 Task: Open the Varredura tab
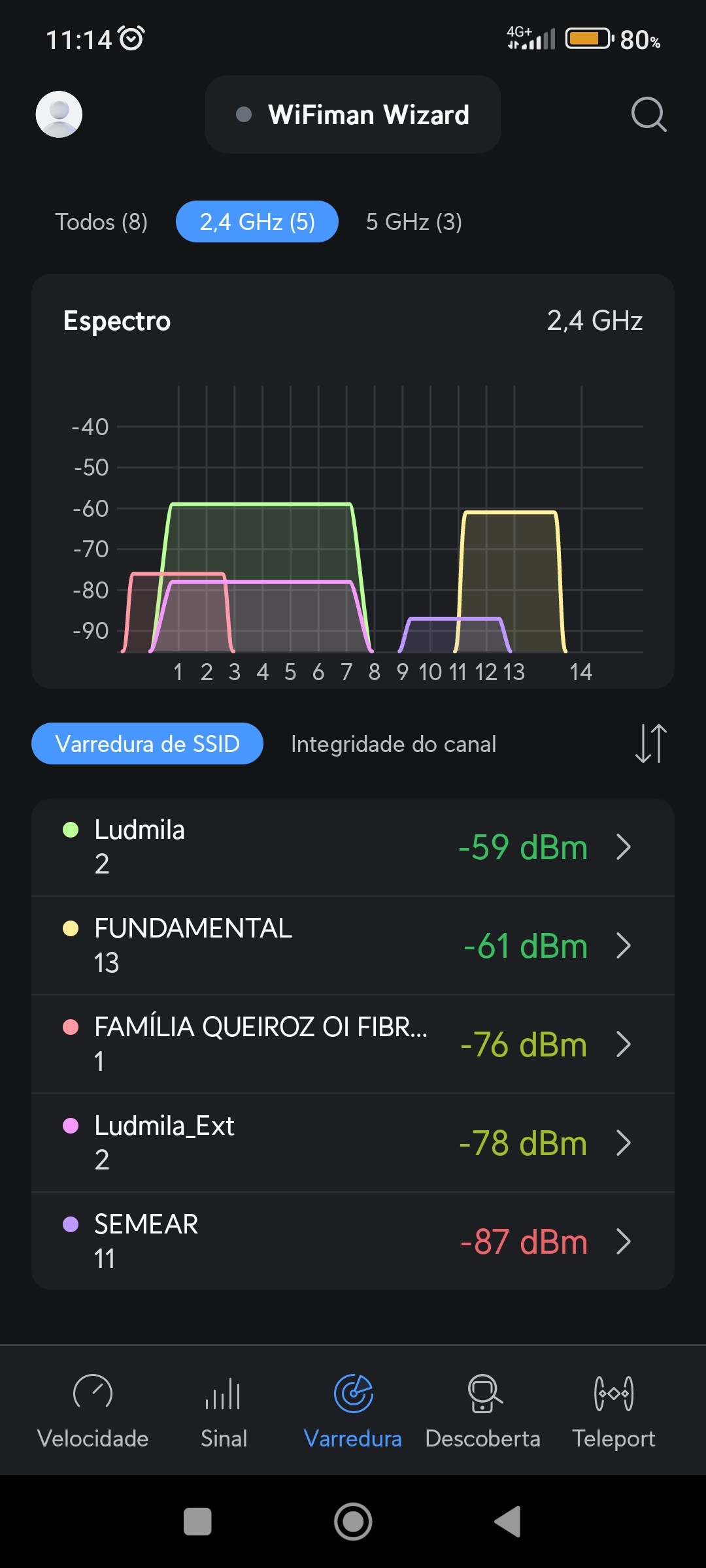pyautogui.click(x=353, y=1410)
